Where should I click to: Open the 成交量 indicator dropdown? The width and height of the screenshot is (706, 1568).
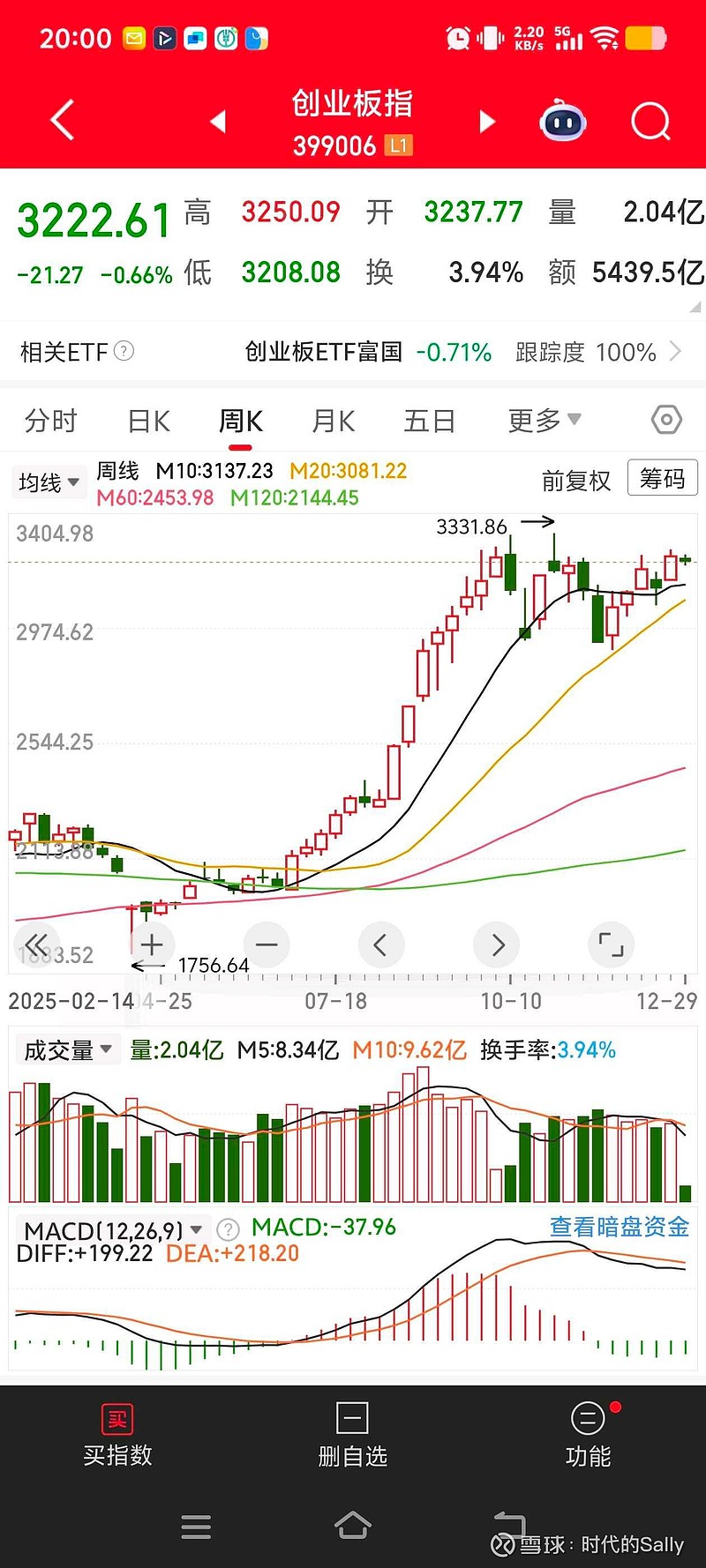[68, 1049]
